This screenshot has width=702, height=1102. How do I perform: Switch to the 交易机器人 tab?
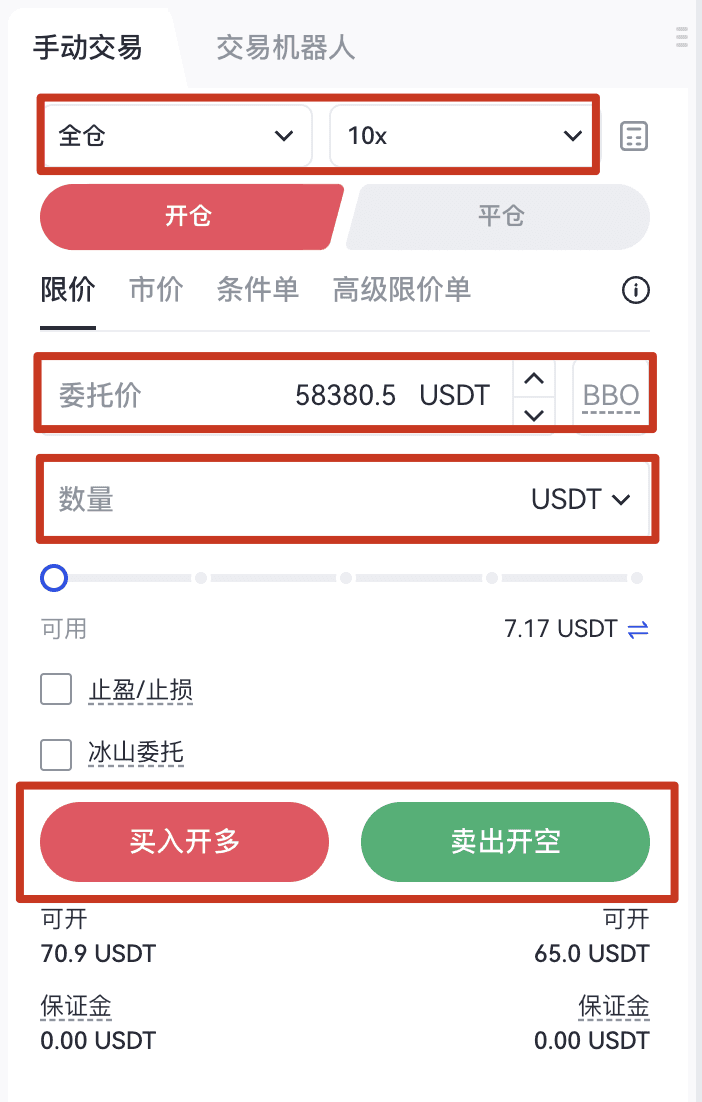(x=285, y=47)
